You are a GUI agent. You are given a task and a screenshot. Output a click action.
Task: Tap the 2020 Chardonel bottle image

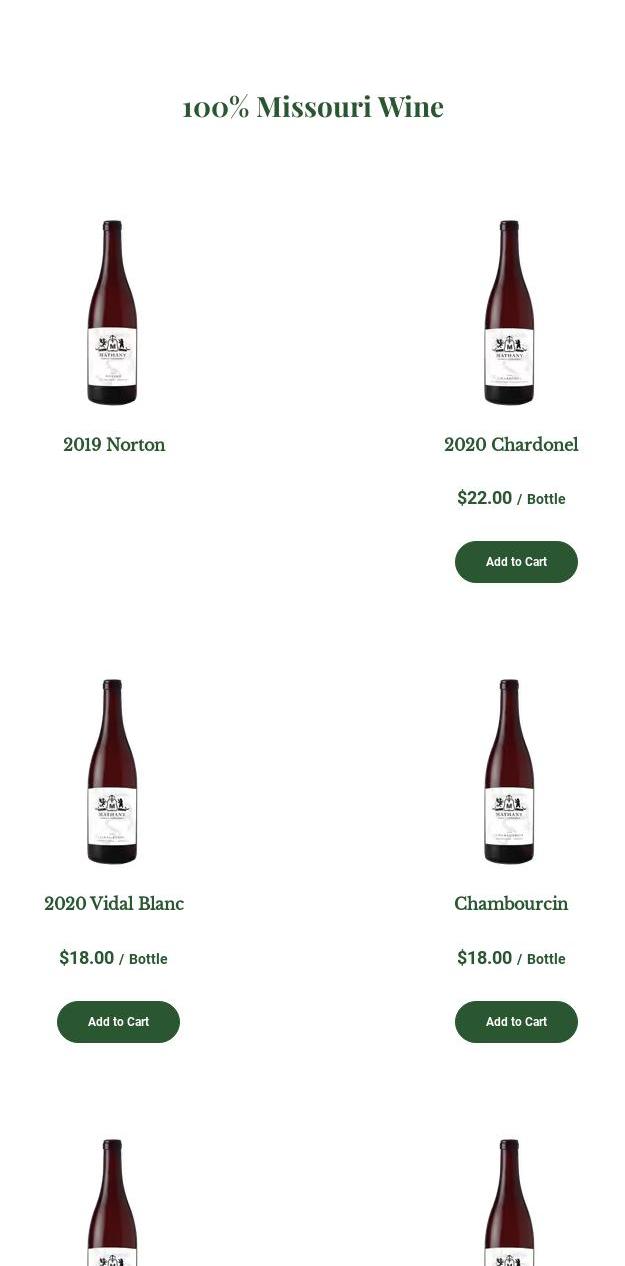click(x=509, y=313)
